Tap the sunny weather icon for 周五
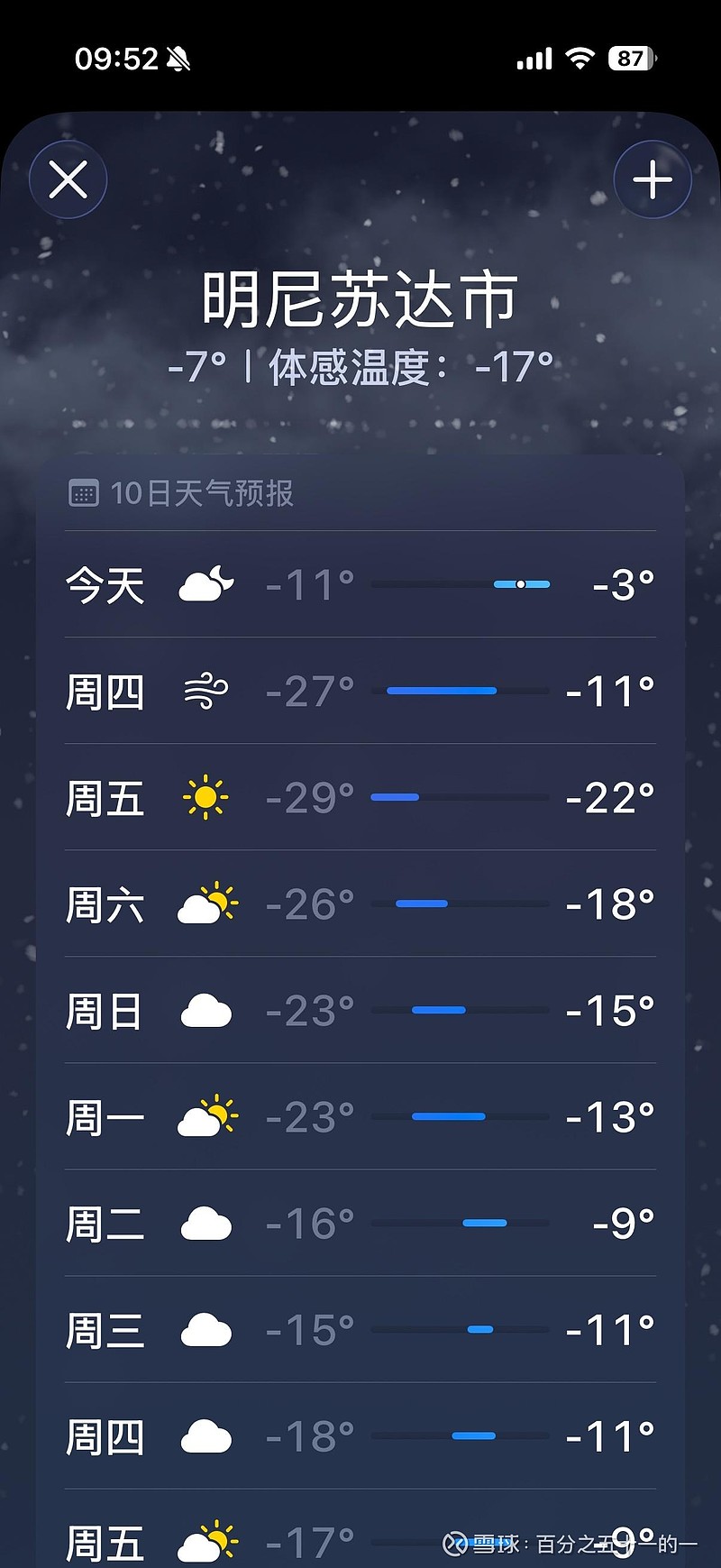 [205, 796]
